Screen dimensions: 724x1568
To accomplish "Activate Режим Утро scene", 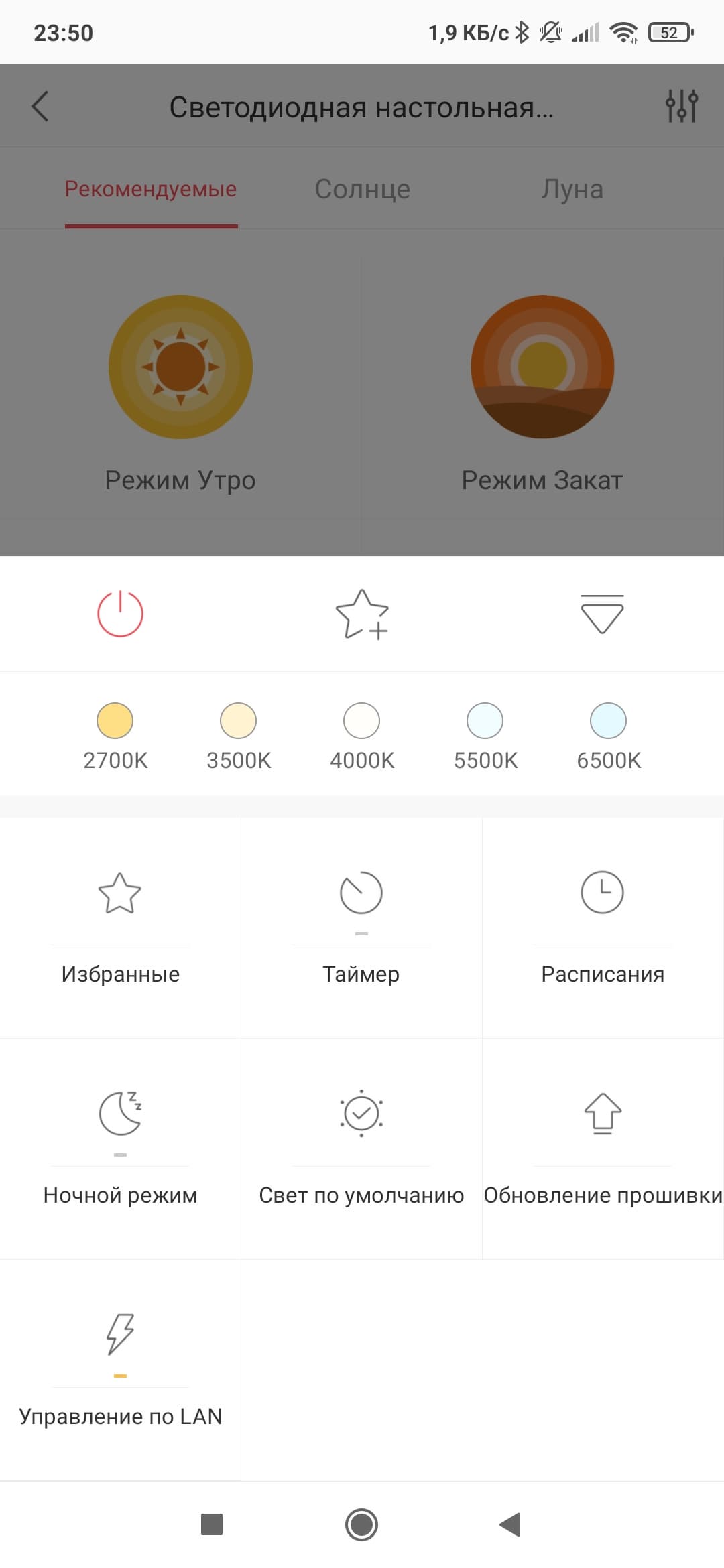I will pos(180,367).
